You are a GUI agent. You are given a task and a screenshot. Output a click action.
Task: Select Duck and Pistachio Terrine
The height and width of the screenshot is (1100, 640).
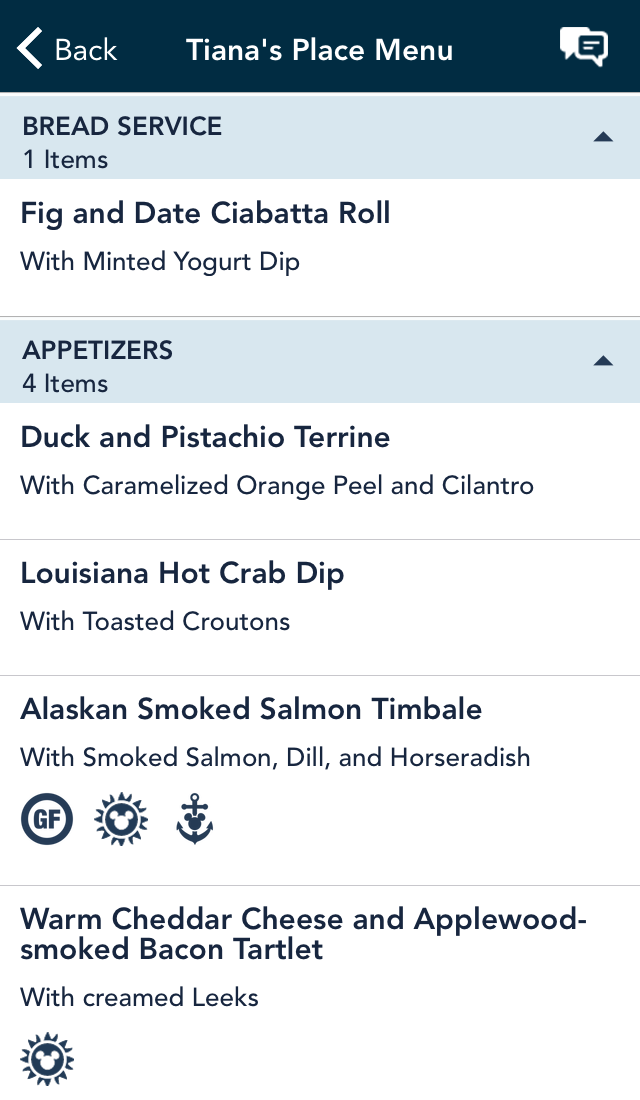click(x=320, y=471)
